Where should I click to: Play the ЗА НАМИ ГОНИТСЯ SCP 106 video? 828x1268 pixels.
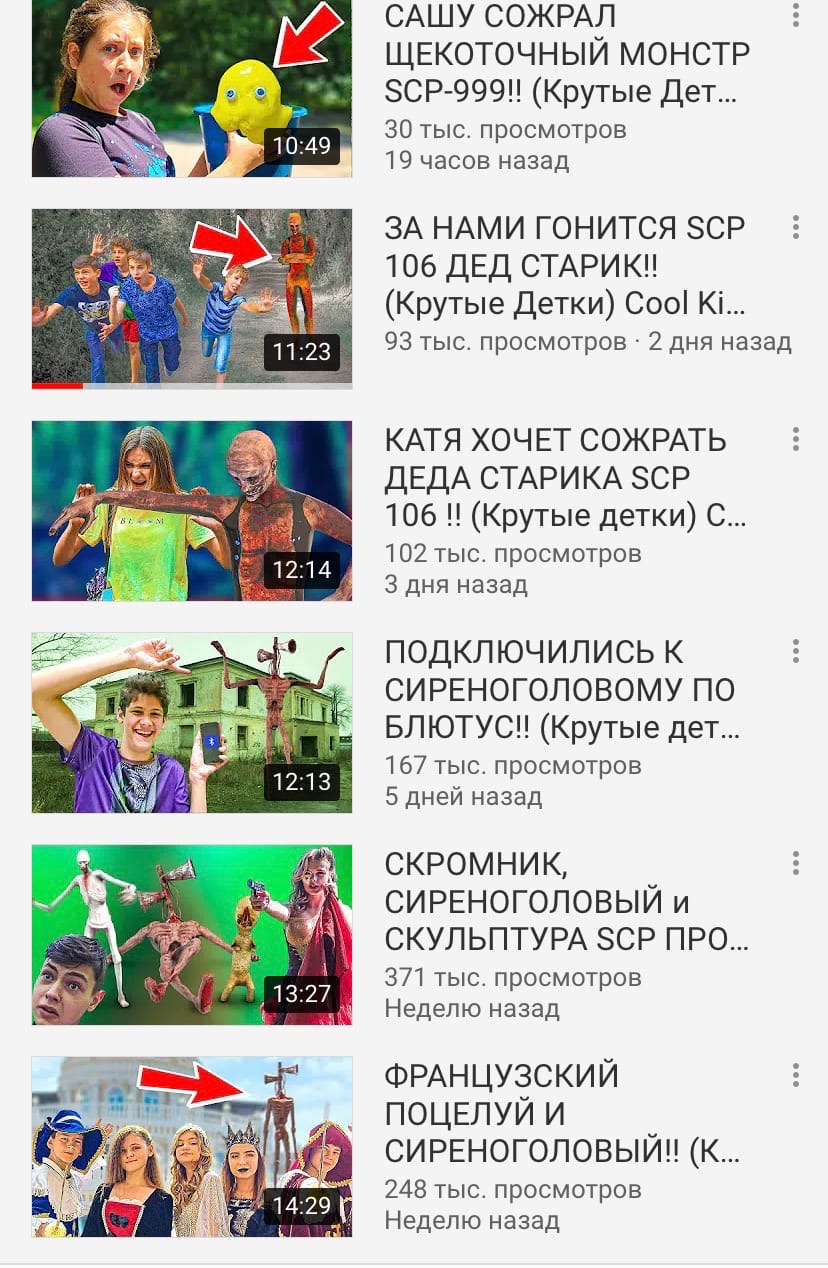[x=192, y=297]
